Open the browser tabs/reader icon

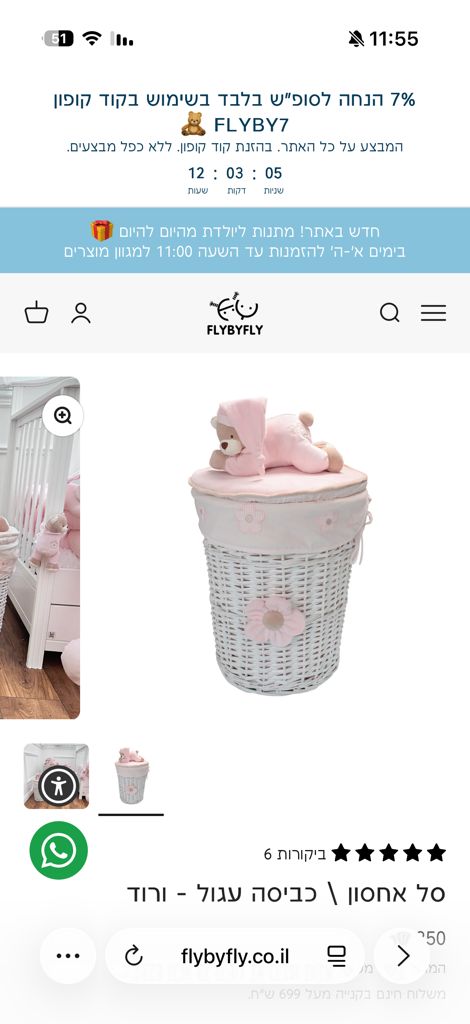(336, 957)
